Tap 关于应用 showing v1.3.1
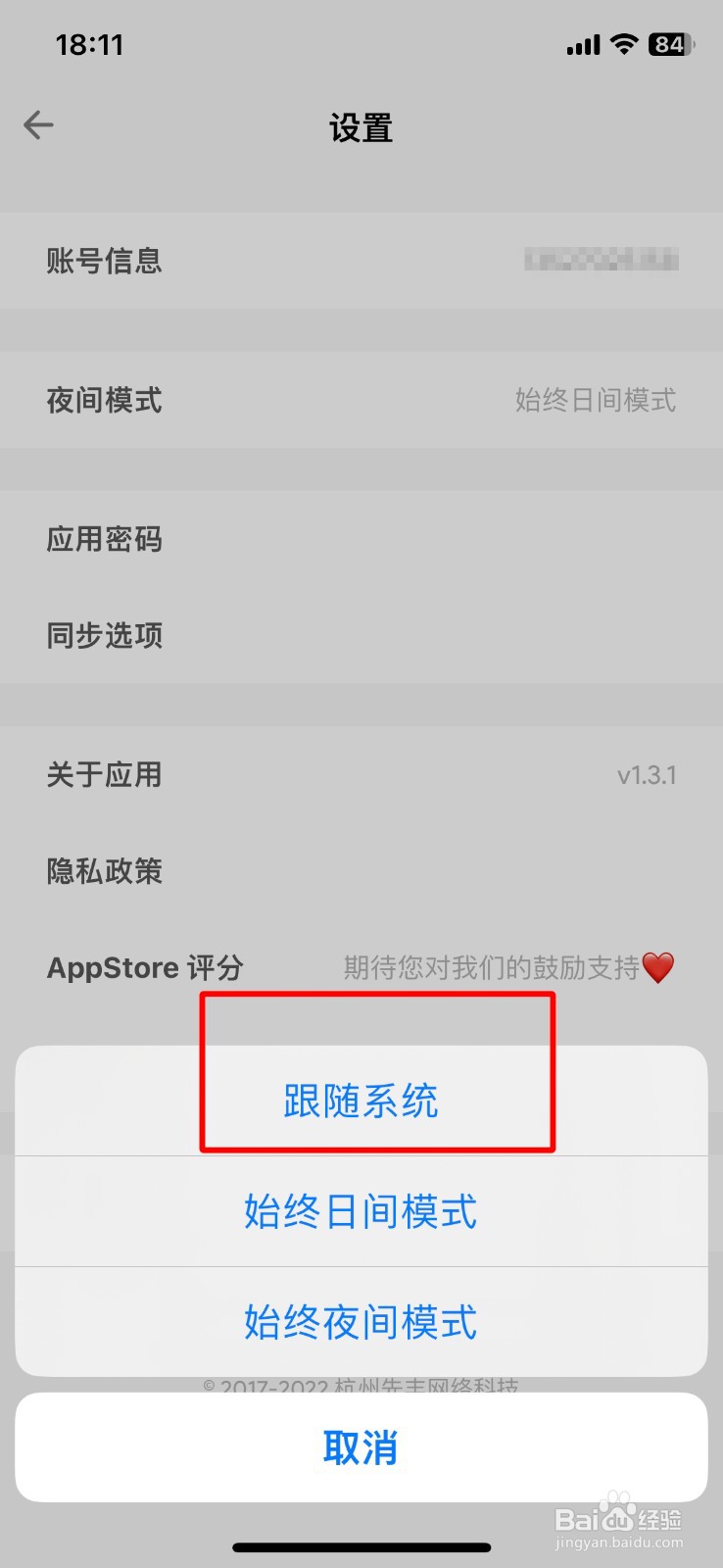 [x=361, y=774]
